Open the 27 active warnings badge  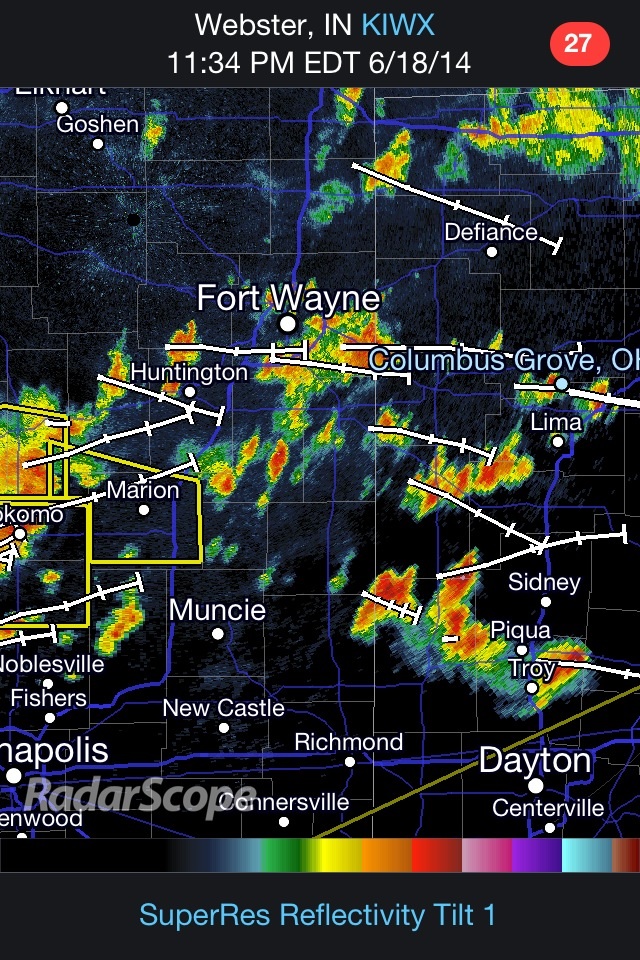click(578, 43)
